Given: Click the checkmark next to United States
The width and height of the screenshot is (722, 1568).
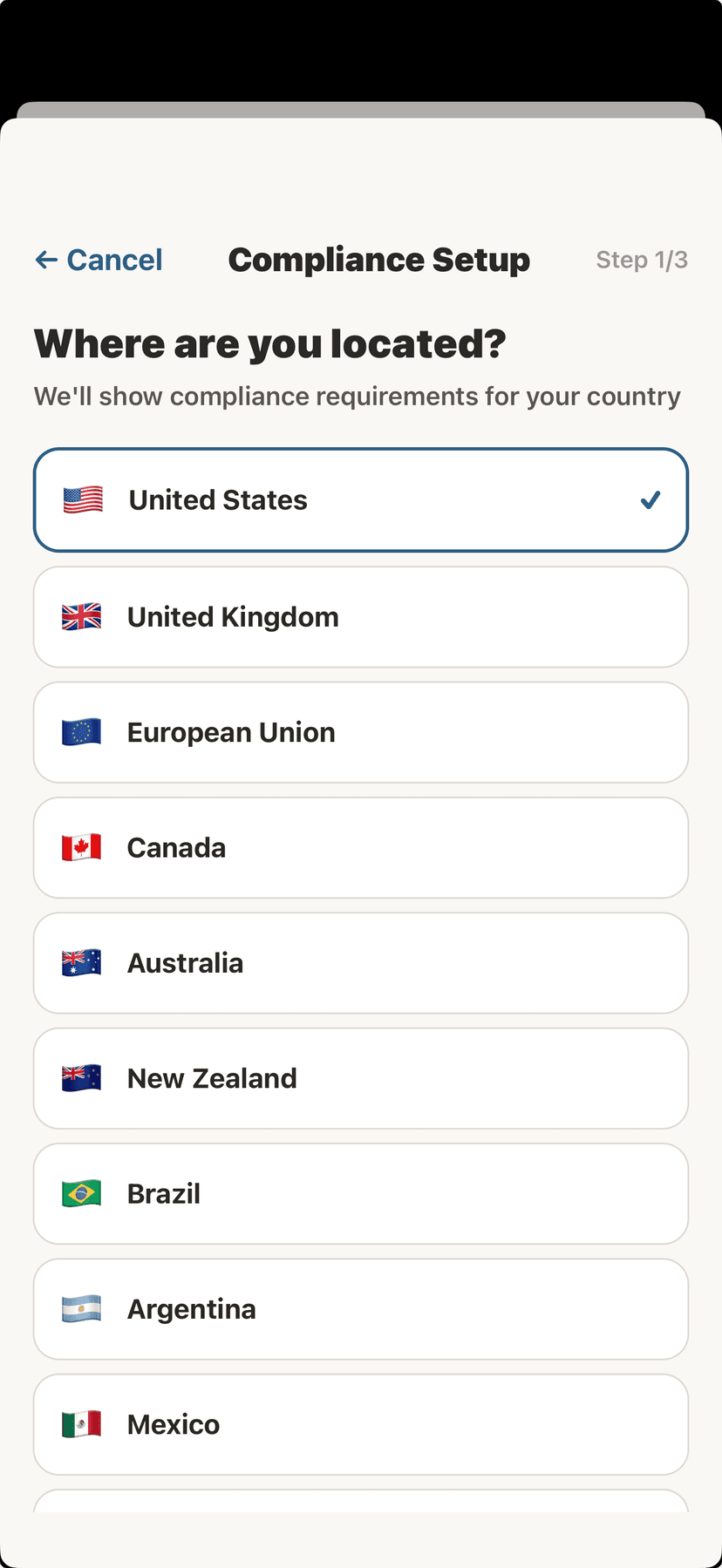Looking at the screenshot, I should (650, 499).
